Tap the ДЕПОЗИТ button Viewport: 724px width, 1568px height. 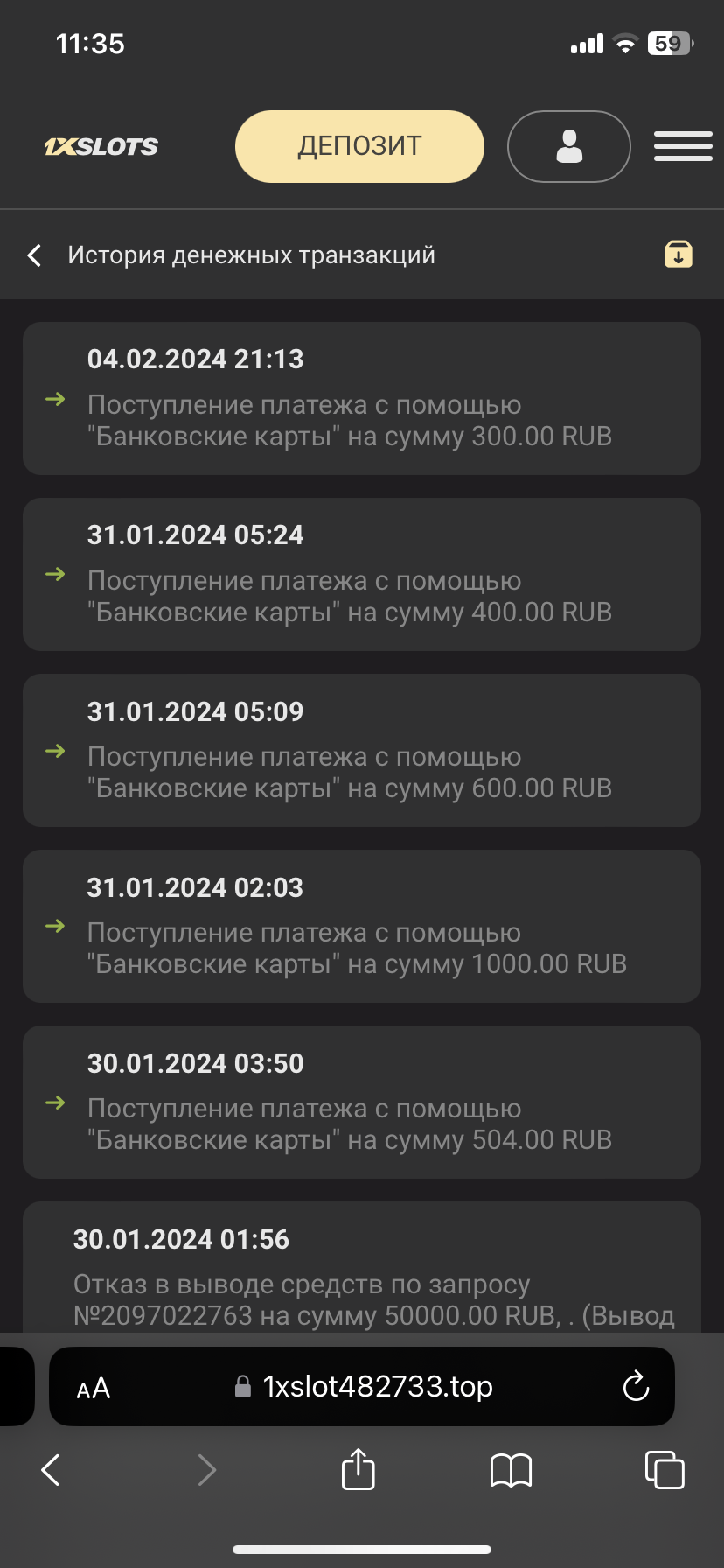(359, 146)
